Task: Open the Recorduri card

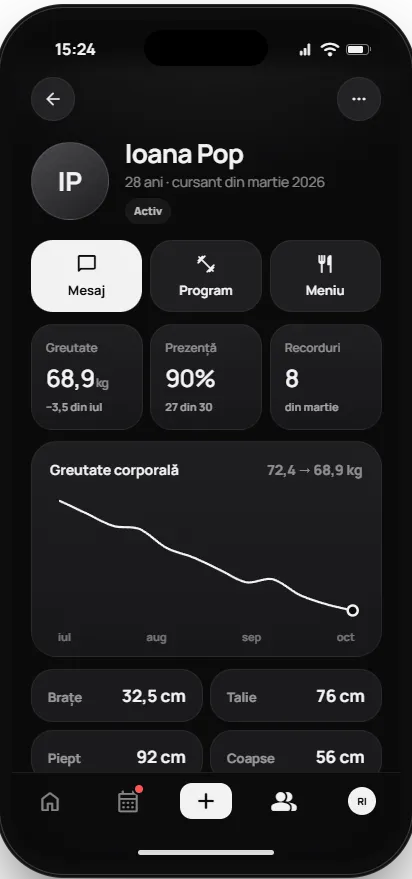Action: pos(325,377)
